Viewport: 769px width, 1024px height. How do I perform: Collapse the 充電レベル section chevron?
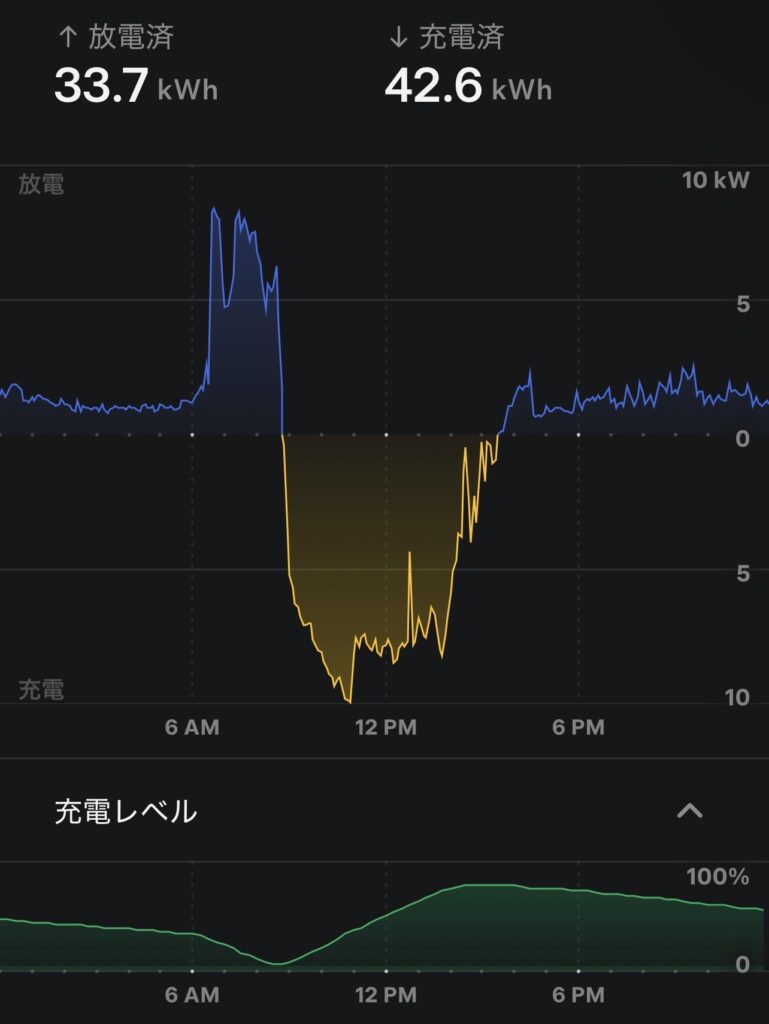[x=689, y=810]
